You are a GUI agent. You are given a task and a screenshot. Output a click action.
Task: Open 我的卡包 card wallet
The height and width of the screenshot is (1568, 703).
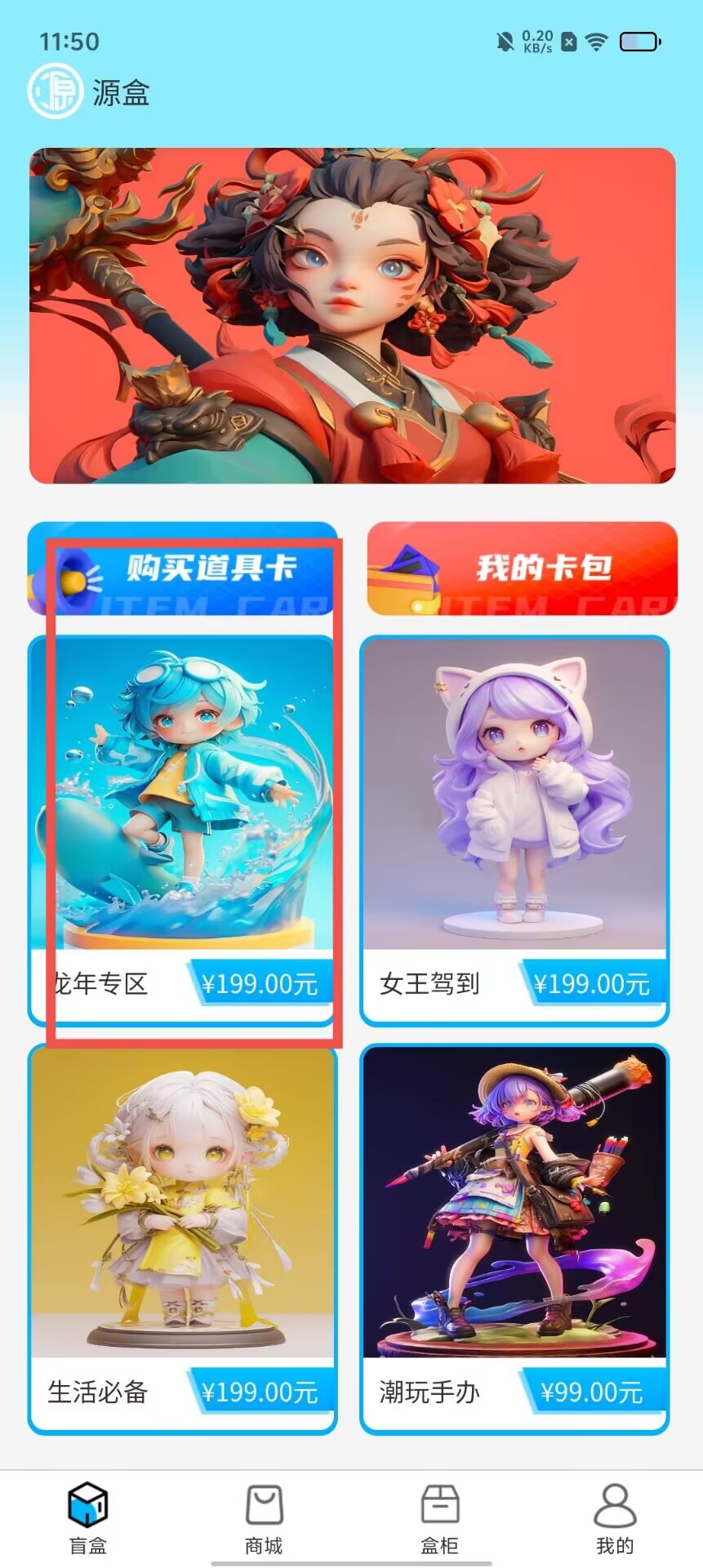pos(522,568)
